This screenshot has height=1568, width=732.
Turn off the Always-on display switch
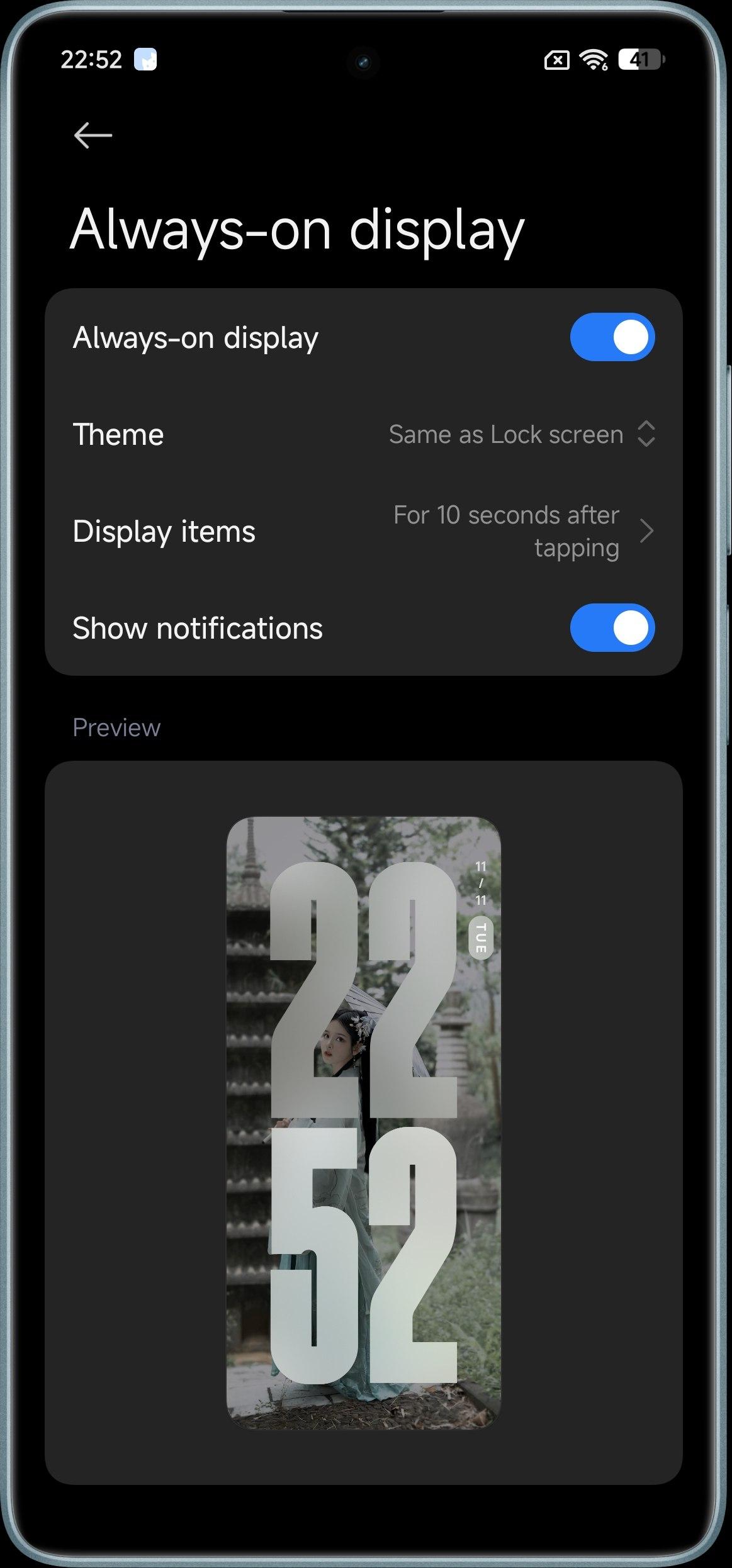(612, 337)
